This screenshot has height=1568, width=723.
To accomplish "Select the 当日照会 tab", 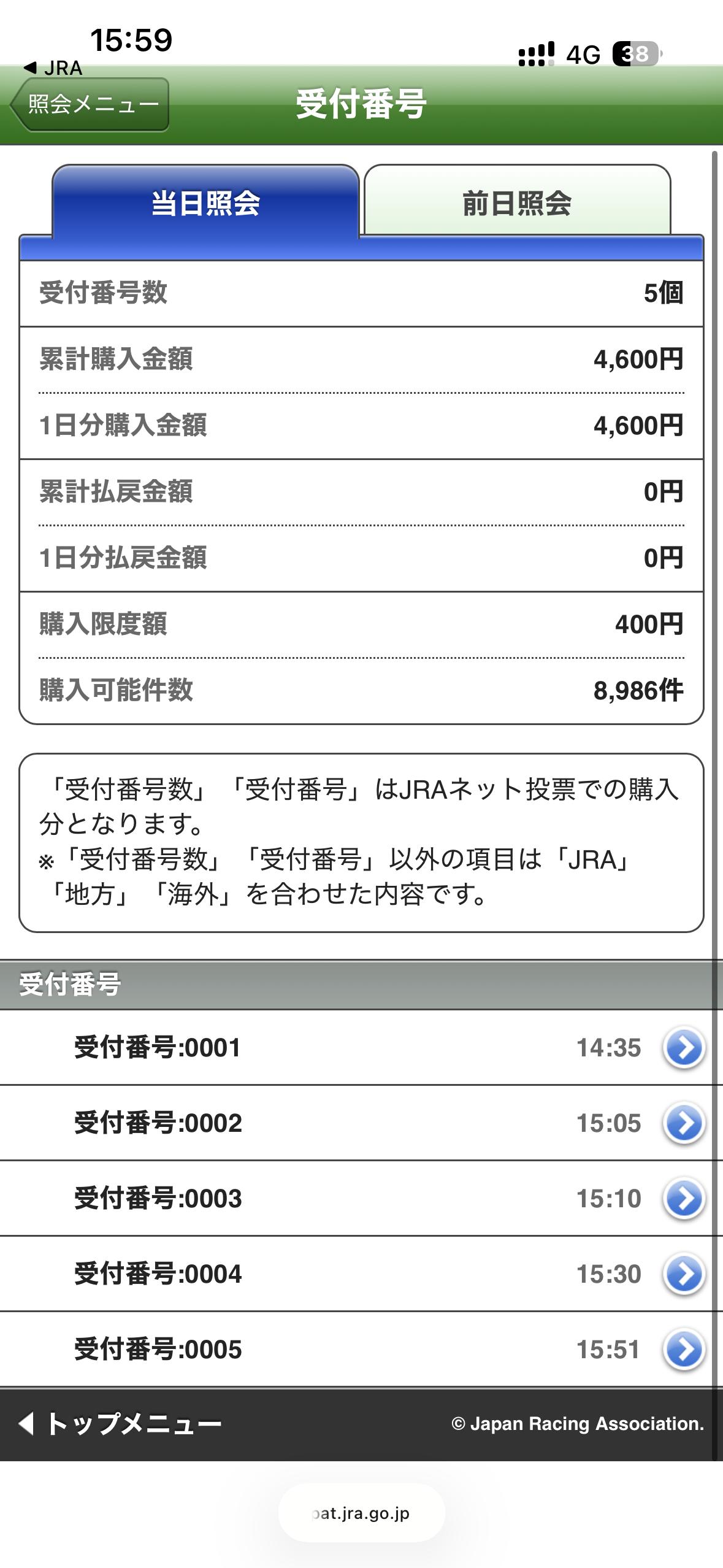I will click(205, 202).
